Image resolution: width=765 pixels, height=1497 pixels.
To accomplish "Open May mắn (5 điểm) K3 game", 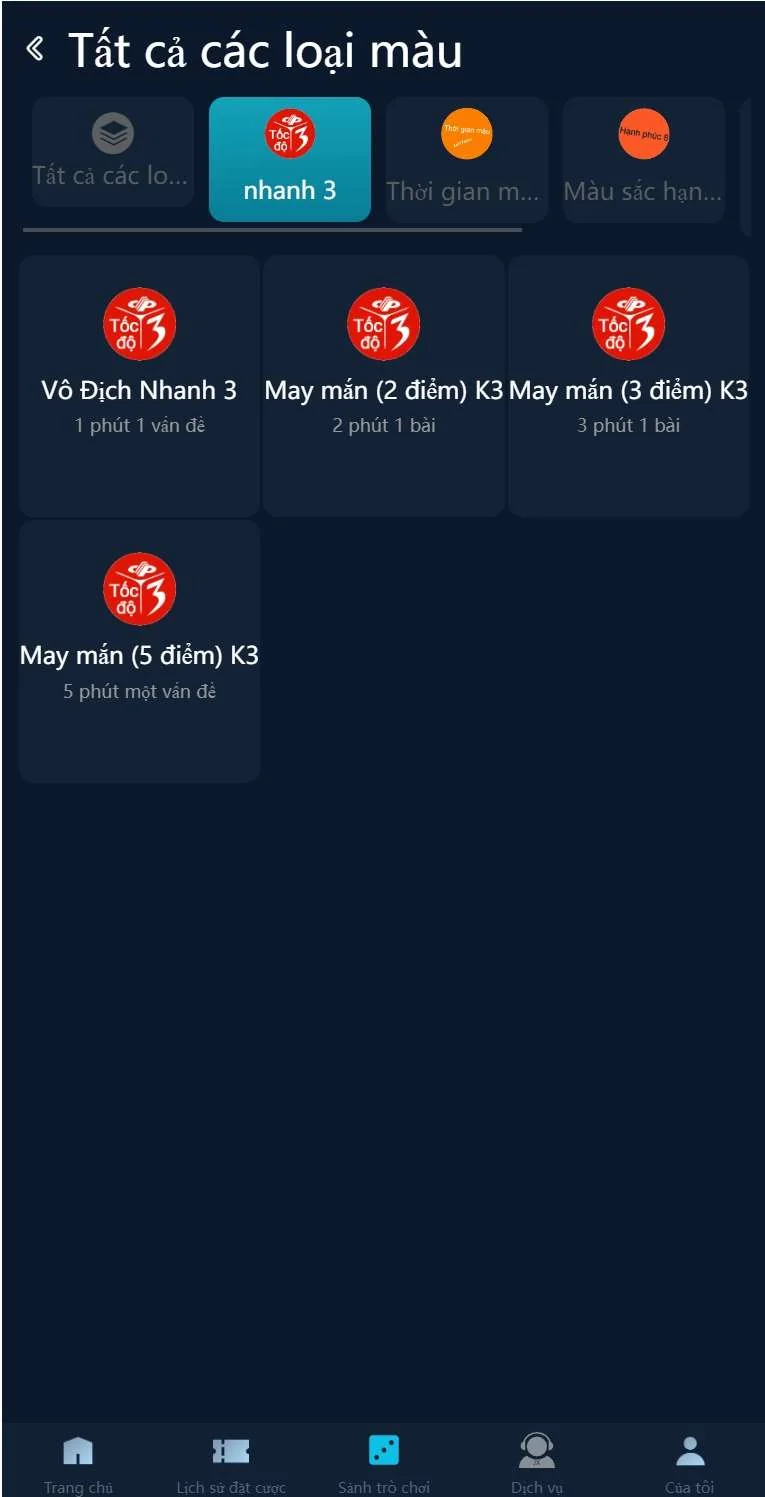I will click(139, 650).
